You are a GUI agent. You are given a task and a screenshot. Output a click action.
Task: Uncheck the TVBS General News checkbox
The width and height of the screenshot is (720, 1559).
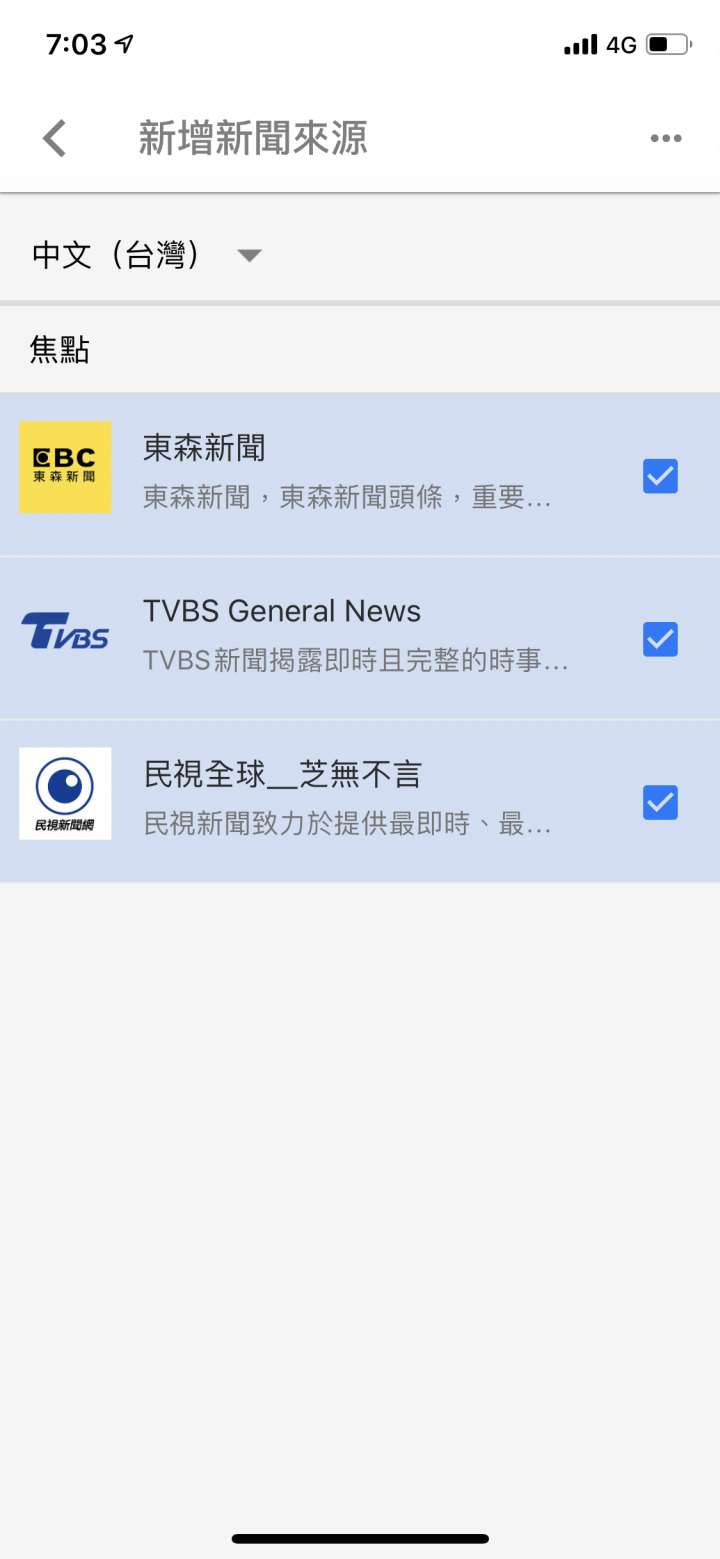click(660, 638)
